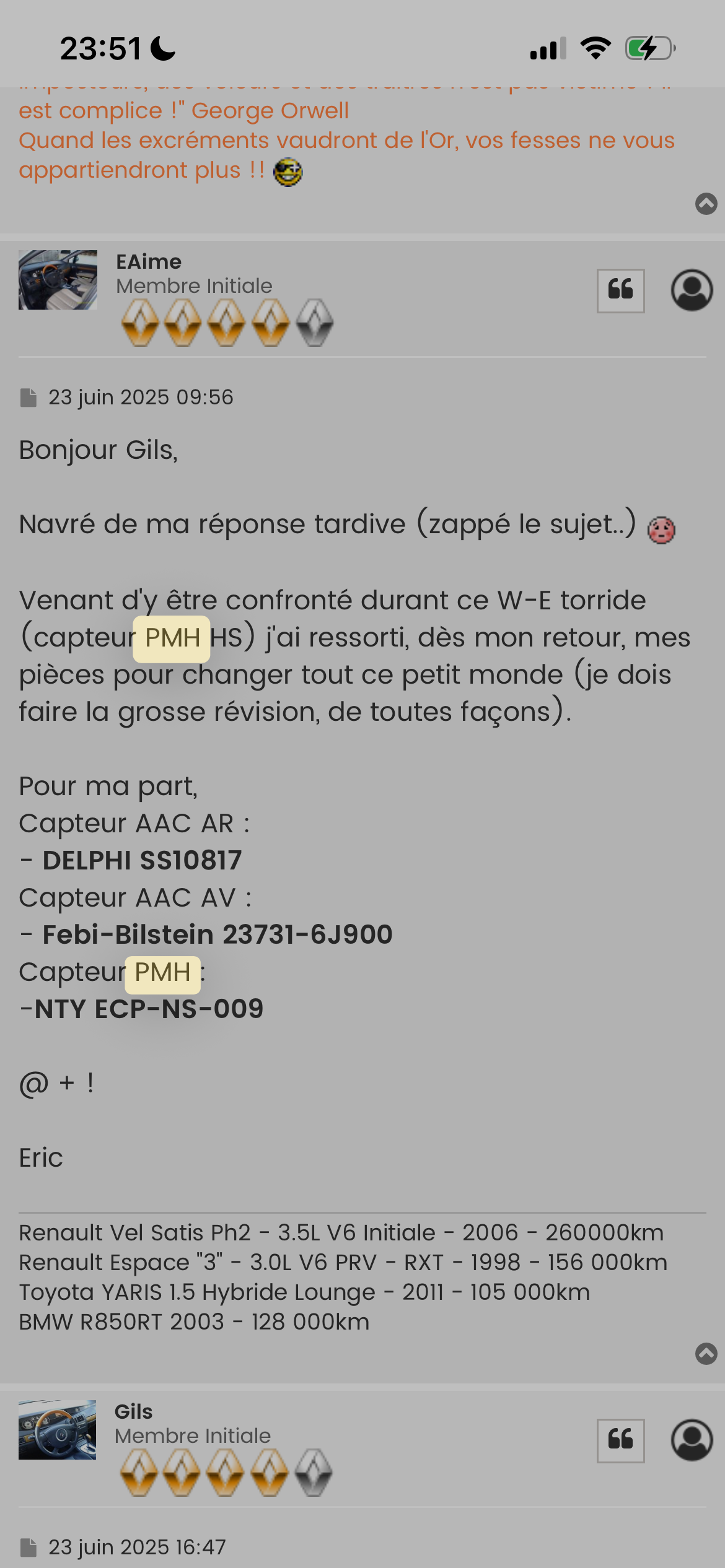Open the post link icon beside 09:56

coord(29,398)
